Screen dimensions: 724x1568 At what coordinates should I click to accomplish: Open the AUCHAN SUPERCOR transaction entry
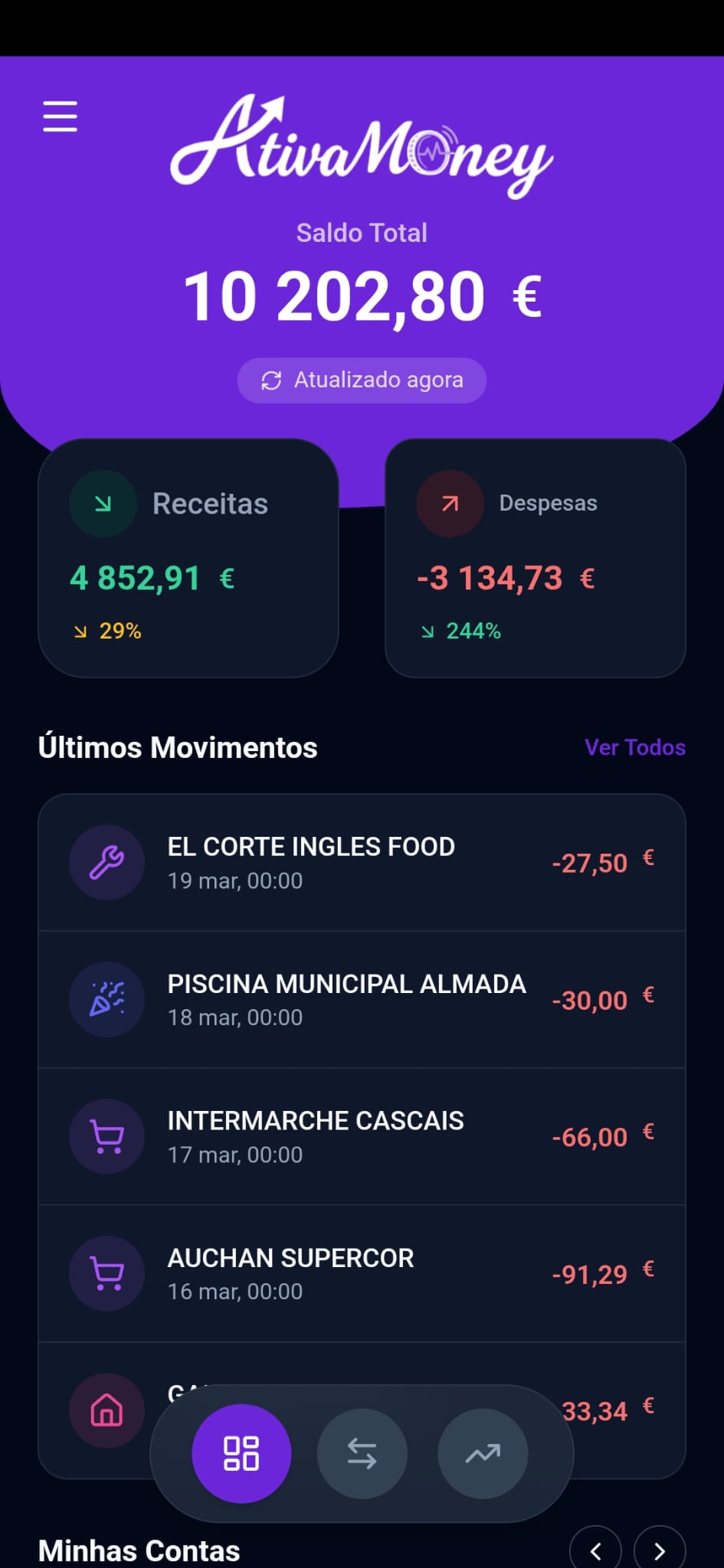click(x=362, y=1273)
